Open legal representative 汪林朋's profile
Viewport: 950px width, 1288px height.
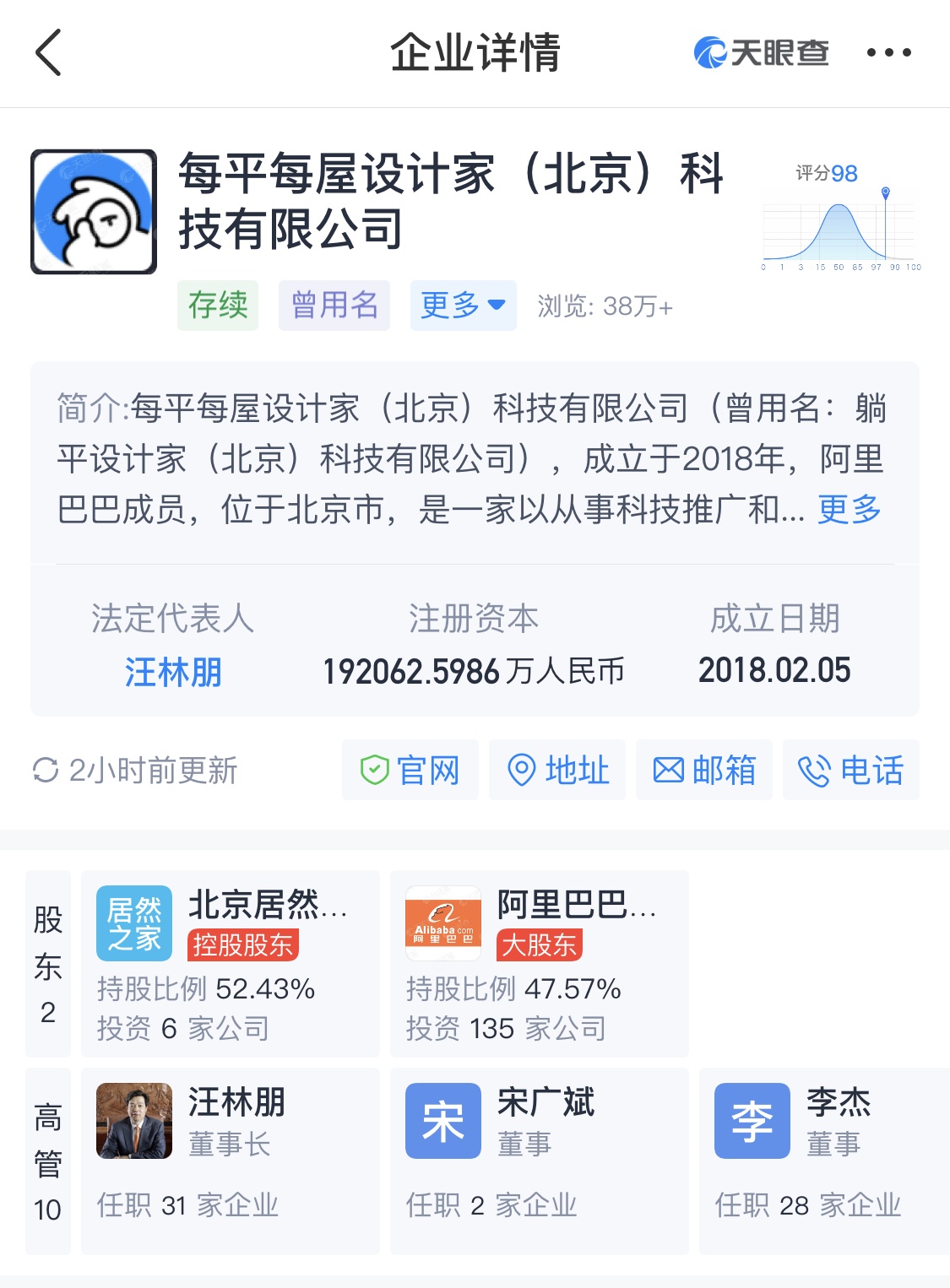pyautogui.click(x=173, y=672)
